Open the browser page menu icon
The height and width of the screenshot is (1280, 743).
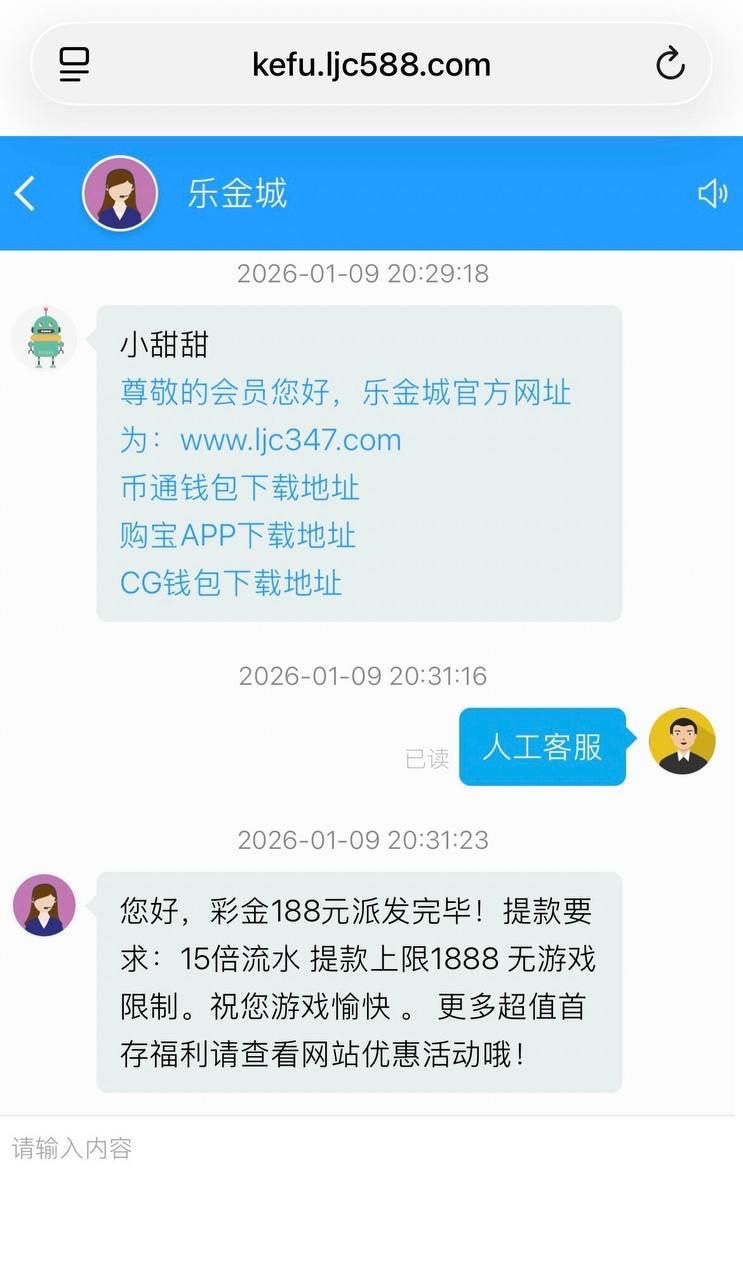[x=75, y=65]
